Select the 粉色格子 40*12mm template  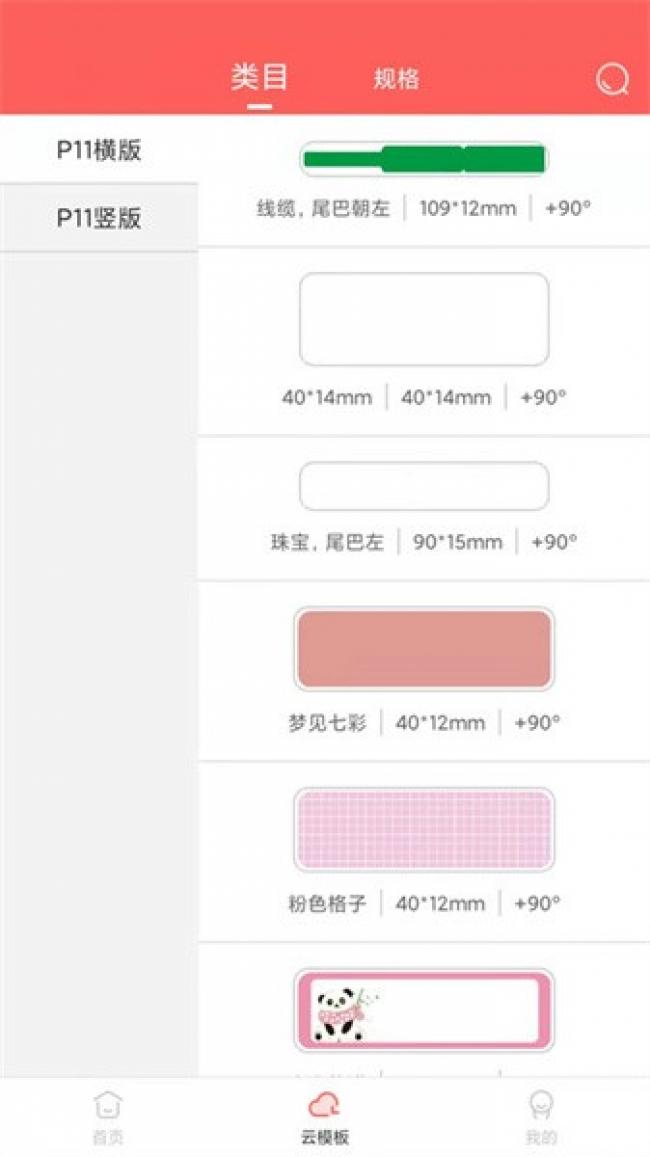[424, 852]
